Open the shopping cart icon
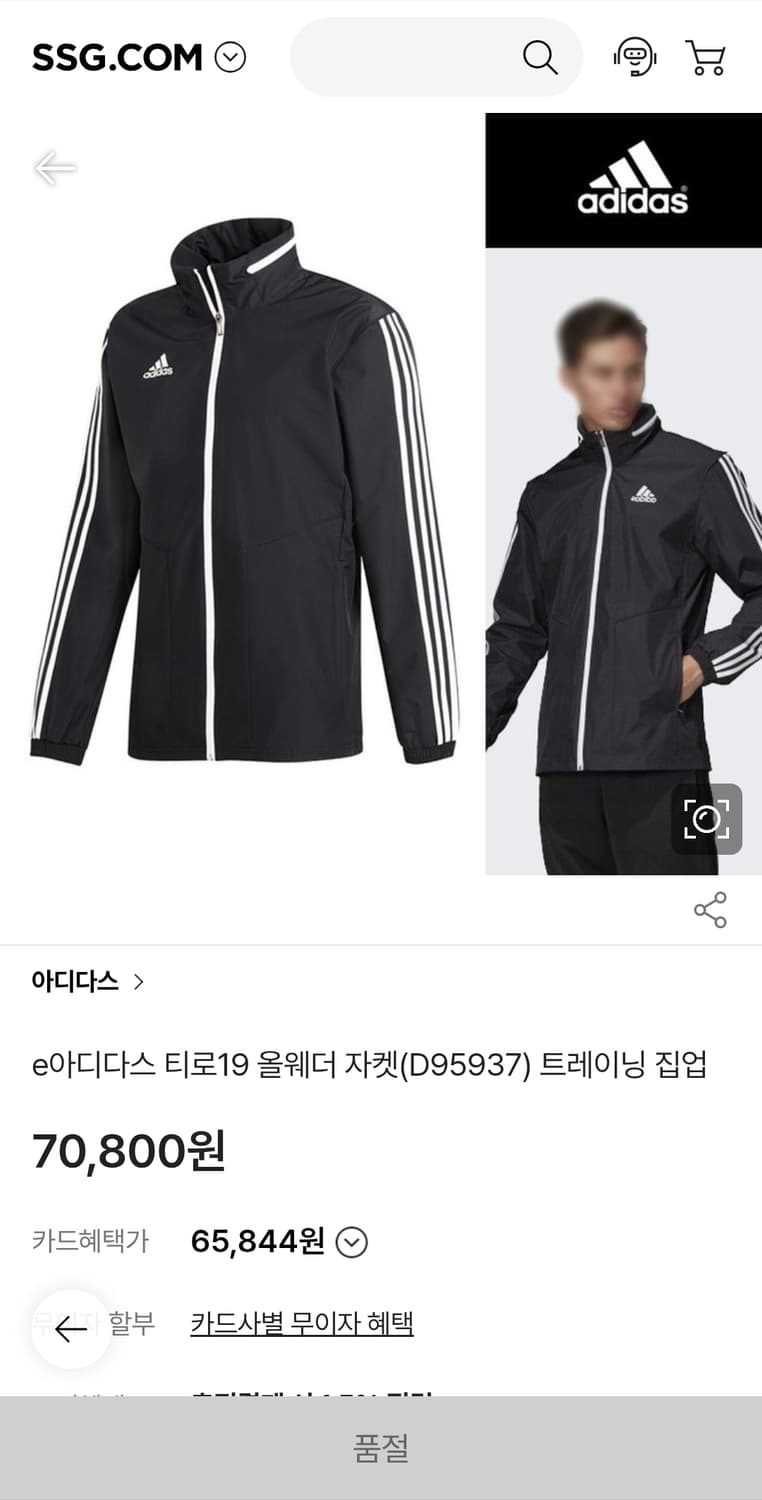 coord(706,57)
